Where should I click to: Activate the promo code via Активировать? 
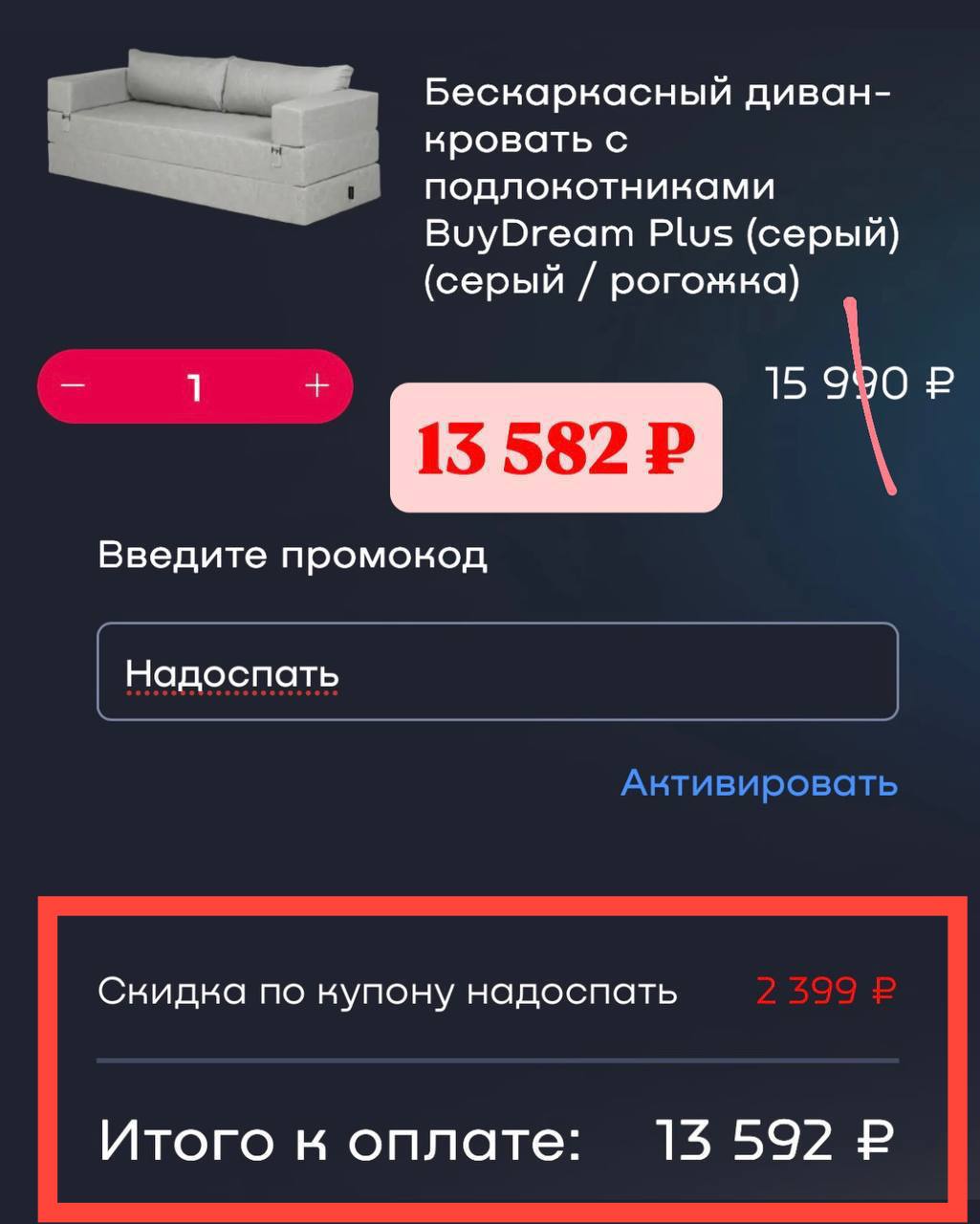[759, 783]
